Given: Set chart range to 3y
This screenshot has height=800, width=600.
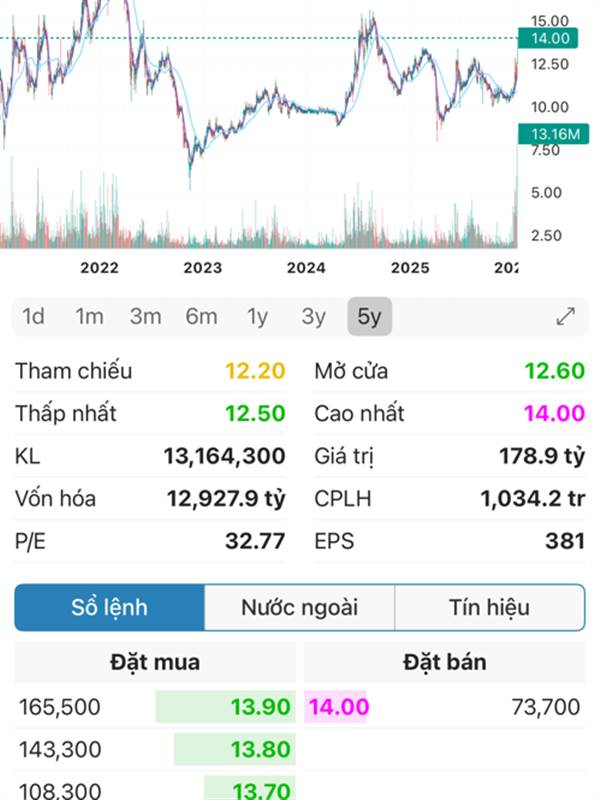Looking at the screenshot, I should tap(313, 317).
